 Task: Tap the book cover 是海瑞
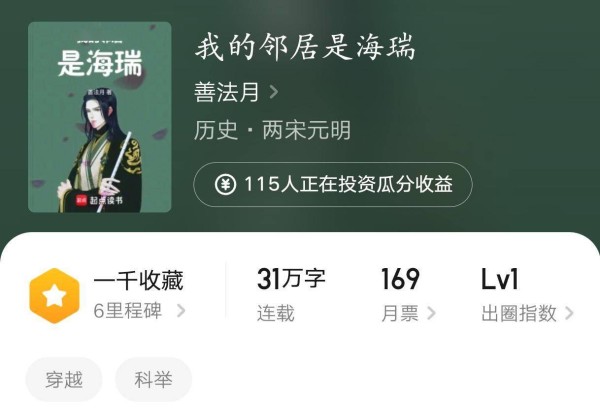coord(99,117)
